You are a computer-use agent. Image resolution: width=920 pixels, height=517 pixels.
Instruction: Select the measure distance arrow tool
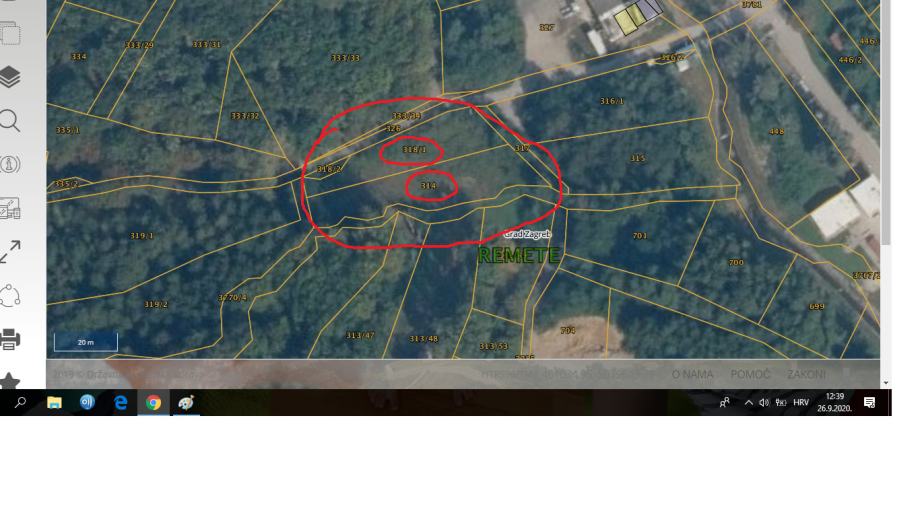click(x=10, y=252)
